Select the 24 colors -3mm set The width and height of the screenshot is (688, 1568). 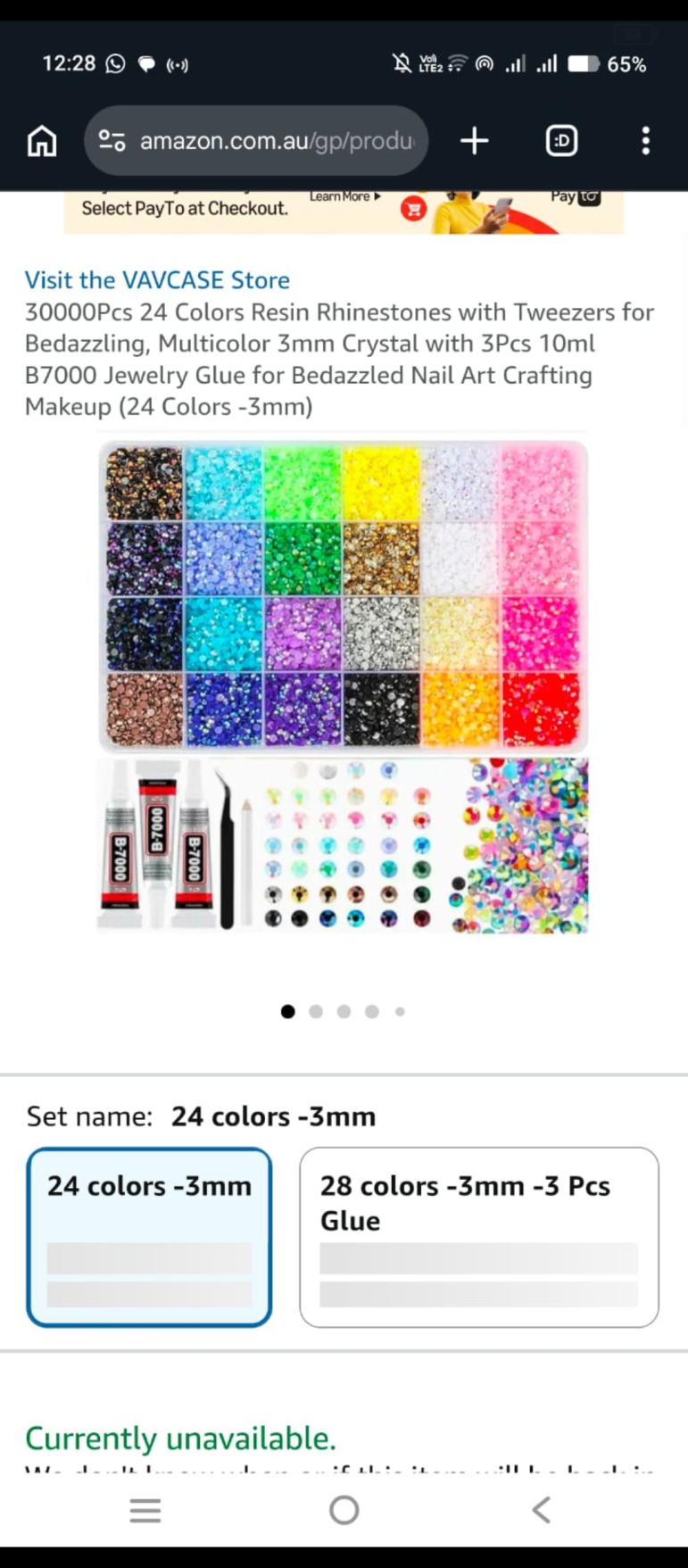pos(149,1236)
